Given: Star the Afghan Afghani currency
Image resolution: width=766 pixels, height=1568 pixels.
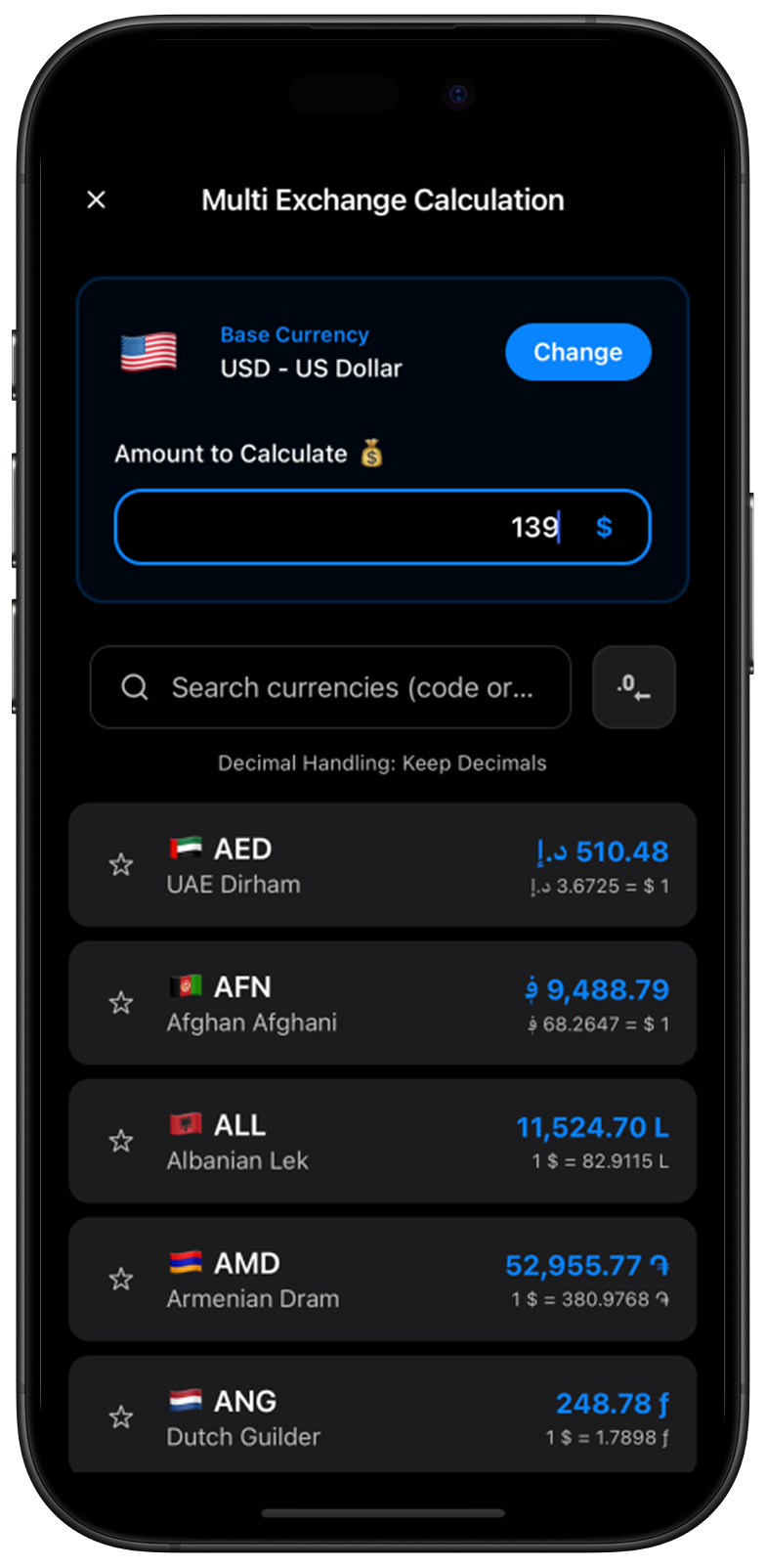Looking at the screenshot, I should [121, 1003].
